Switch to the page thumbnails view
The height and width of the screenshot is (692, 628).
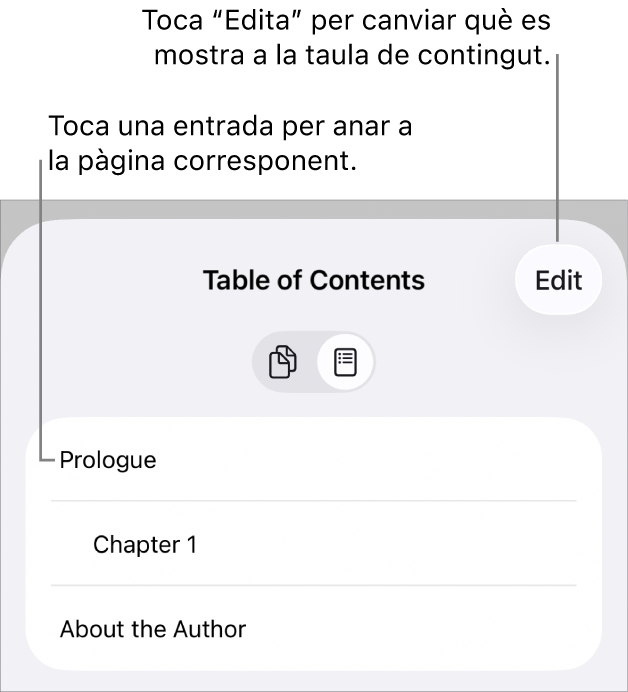[x=284, y=362]
